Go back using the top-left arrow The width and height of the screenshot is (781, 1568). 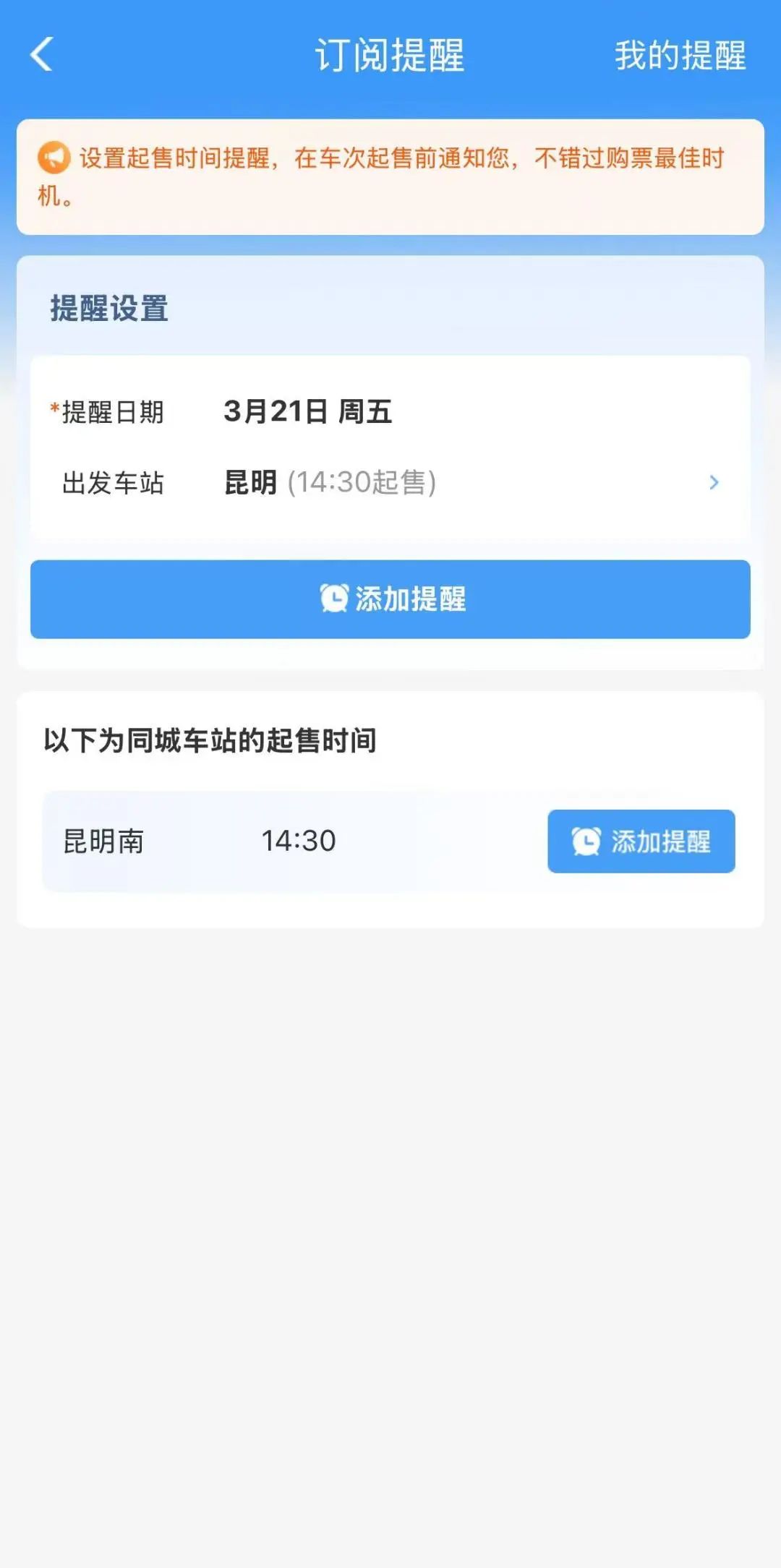point(42,55)
